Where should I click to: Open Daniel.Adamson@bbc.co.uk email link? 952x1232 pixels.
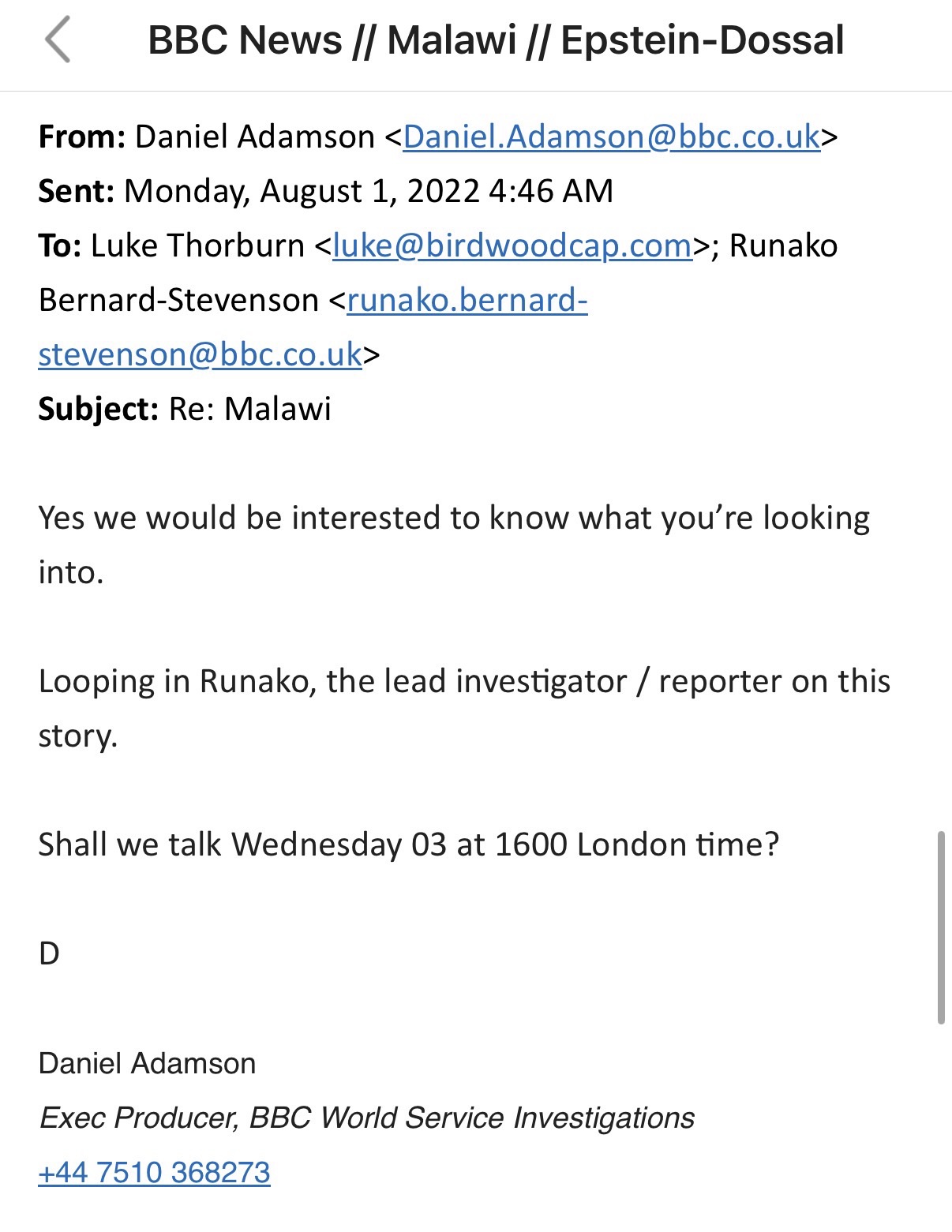click(612, 137)
